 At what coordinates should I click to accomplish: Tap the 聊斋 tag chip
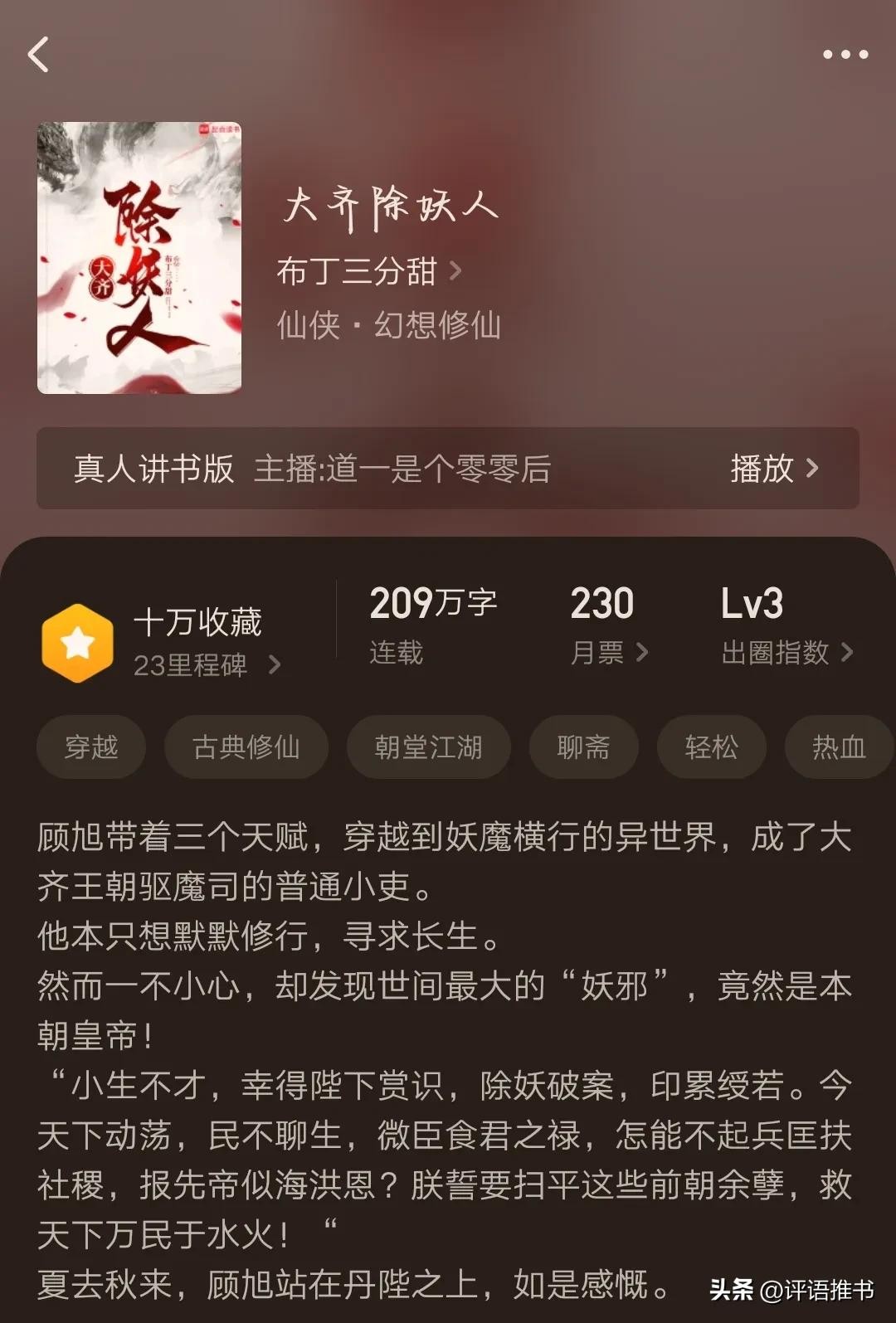(x=583, y=747)
